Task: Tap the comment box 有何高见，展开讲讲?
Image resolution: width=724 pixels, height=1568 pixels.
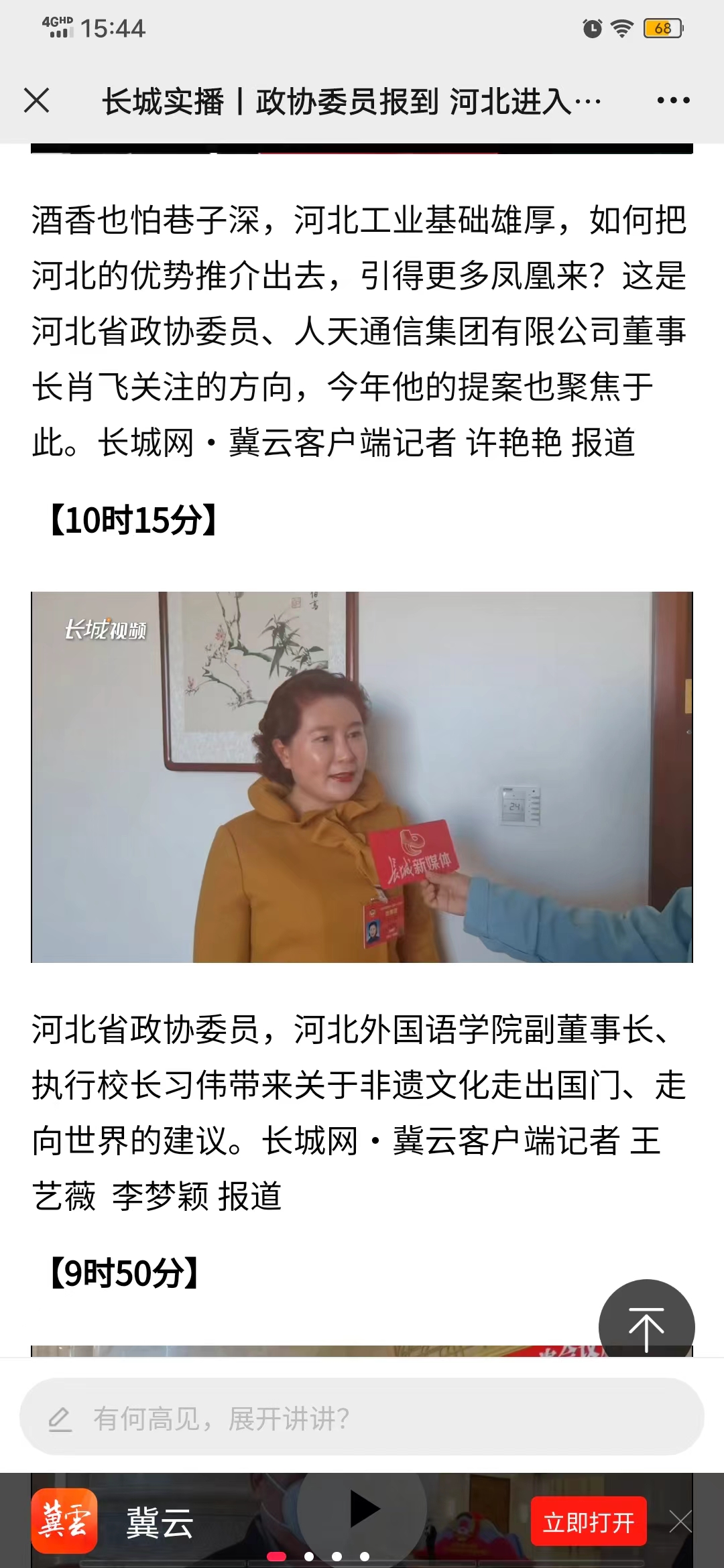Action: (x=362, y=1416)
